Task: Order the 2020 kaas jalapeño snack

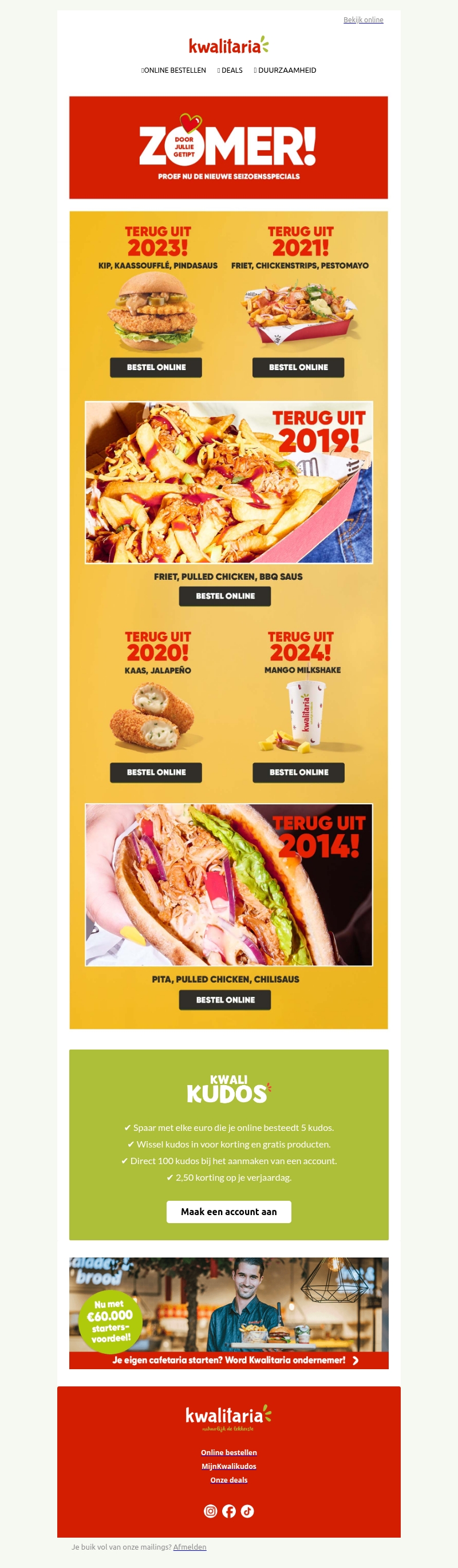Action: [x=156, y=772]
